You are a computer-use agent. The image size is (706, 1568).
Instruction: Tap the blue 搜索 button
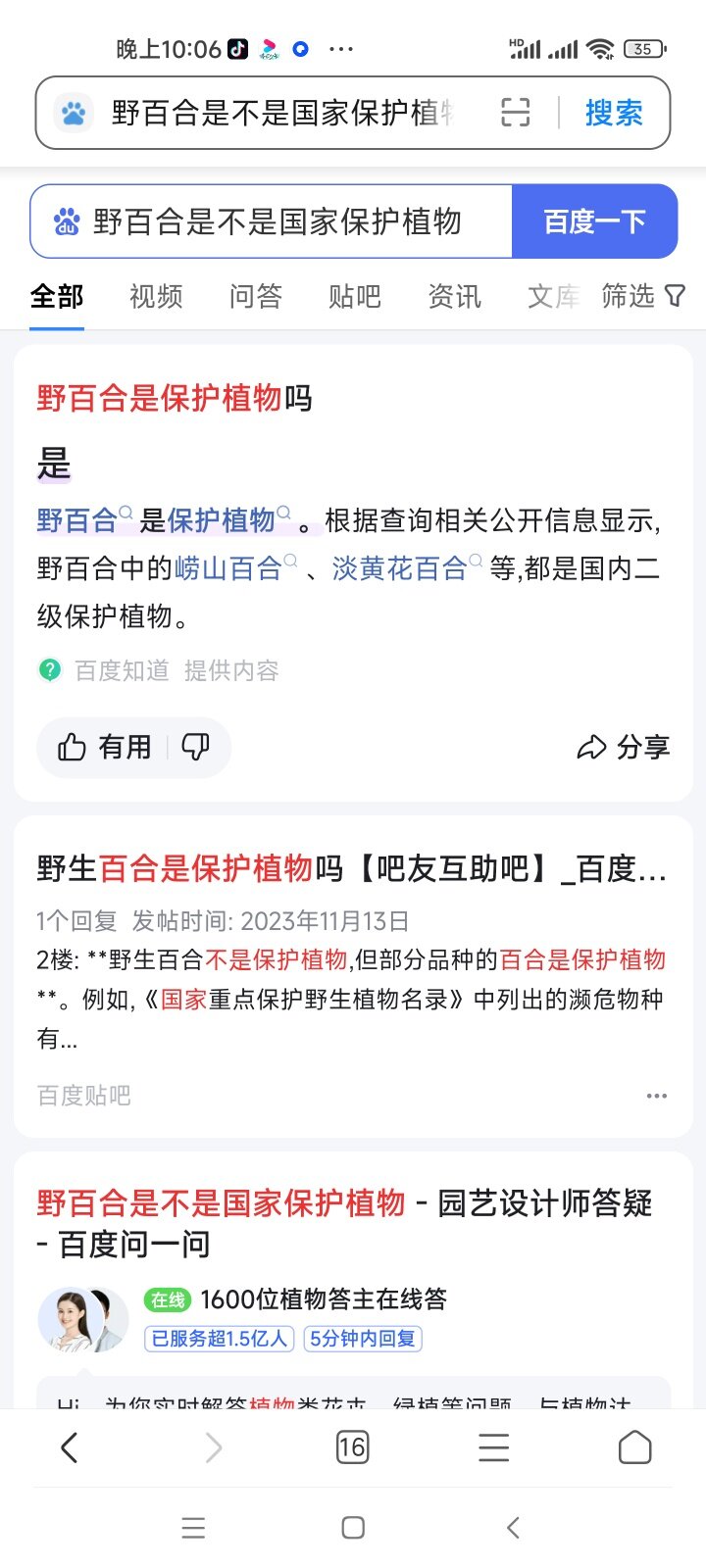[x=614, y=113]
